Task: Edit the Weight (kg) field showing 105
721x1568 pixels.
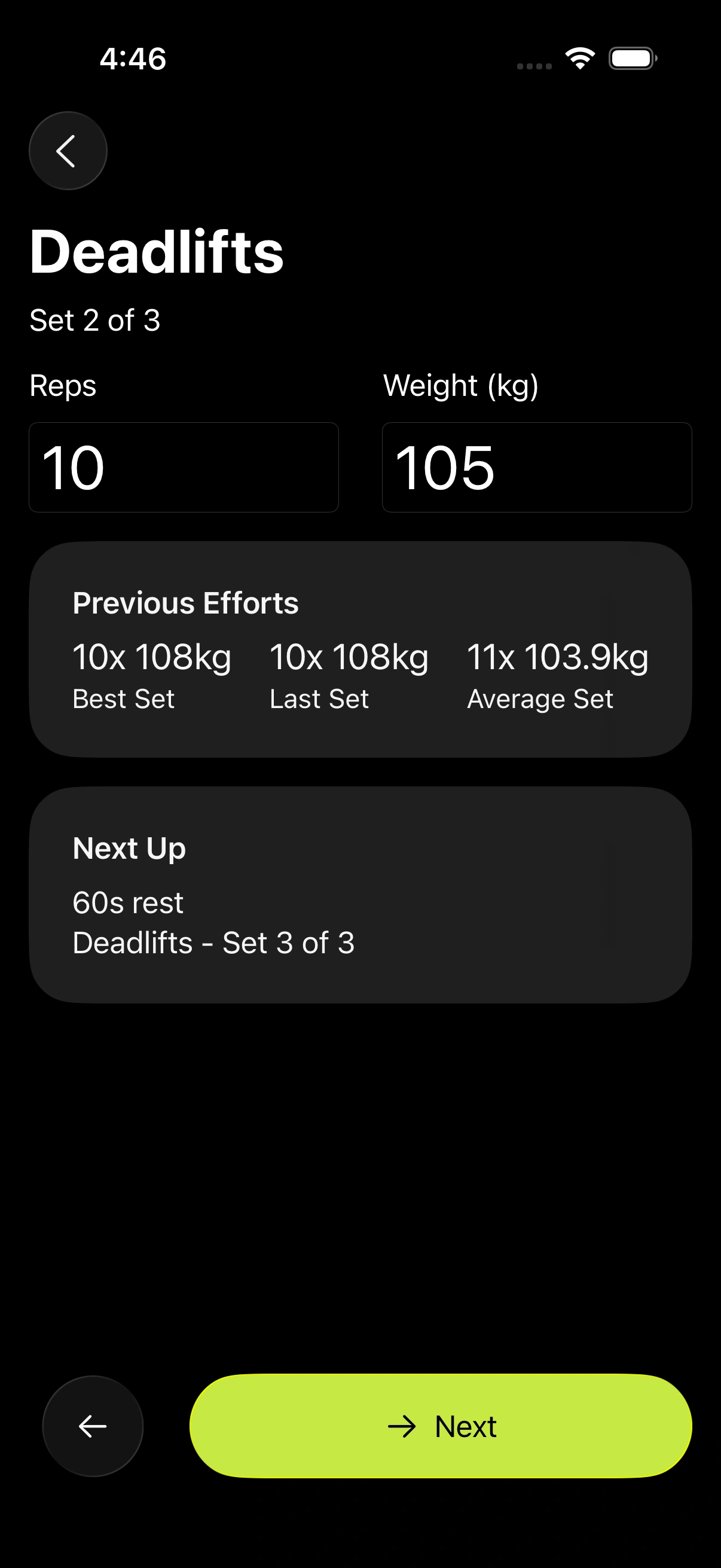Action: coord(536,467)
